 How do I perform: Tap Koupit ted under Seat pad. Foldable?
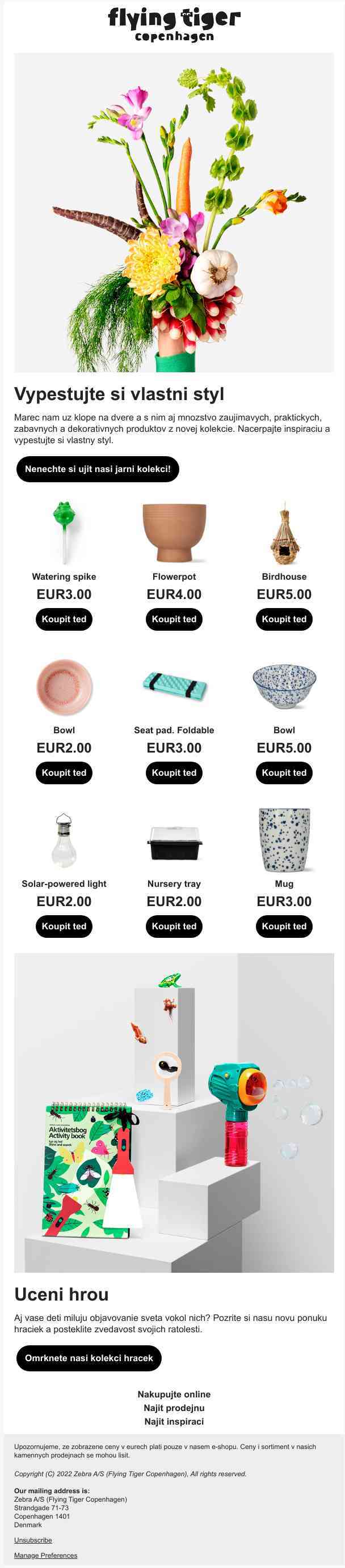(x=174, y=772)
